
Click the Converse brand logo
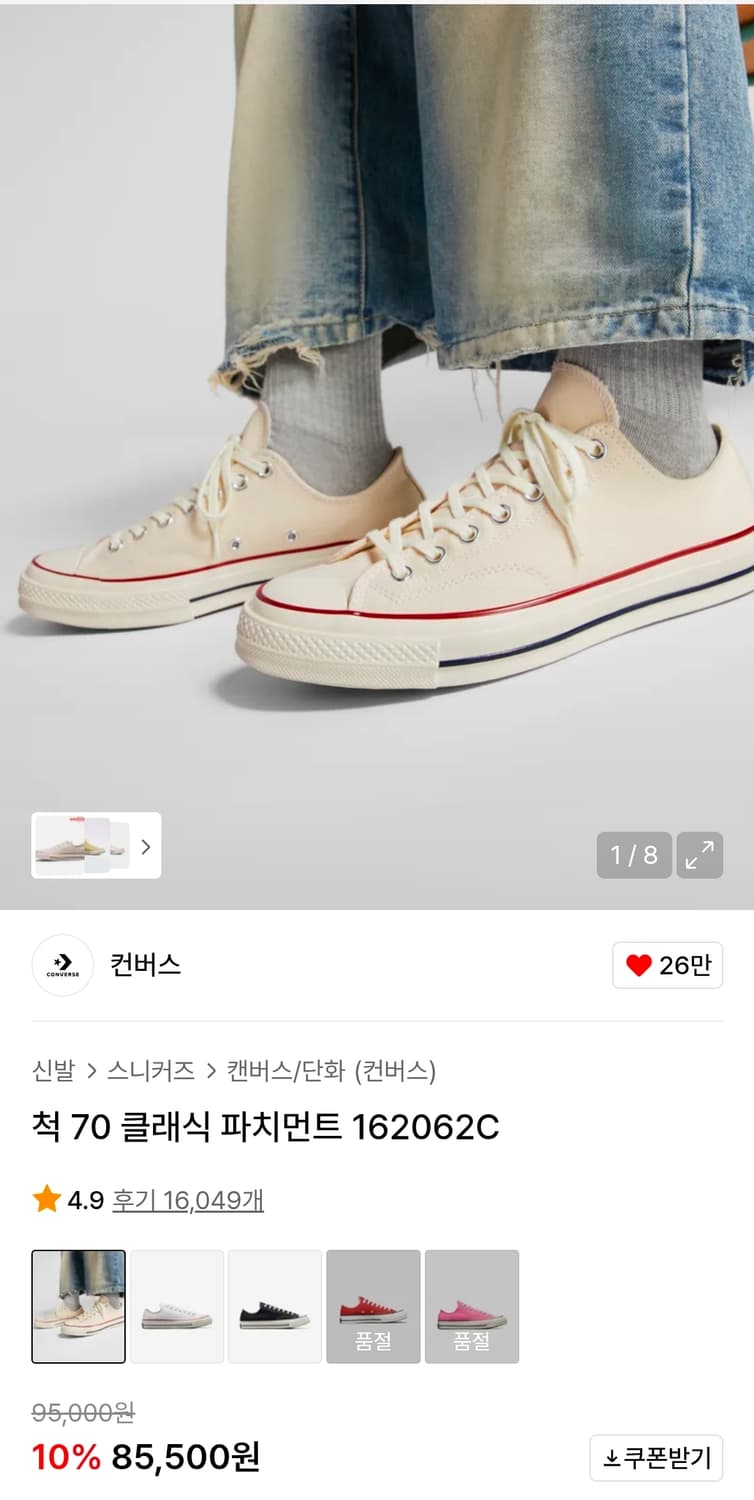point(62,964)
